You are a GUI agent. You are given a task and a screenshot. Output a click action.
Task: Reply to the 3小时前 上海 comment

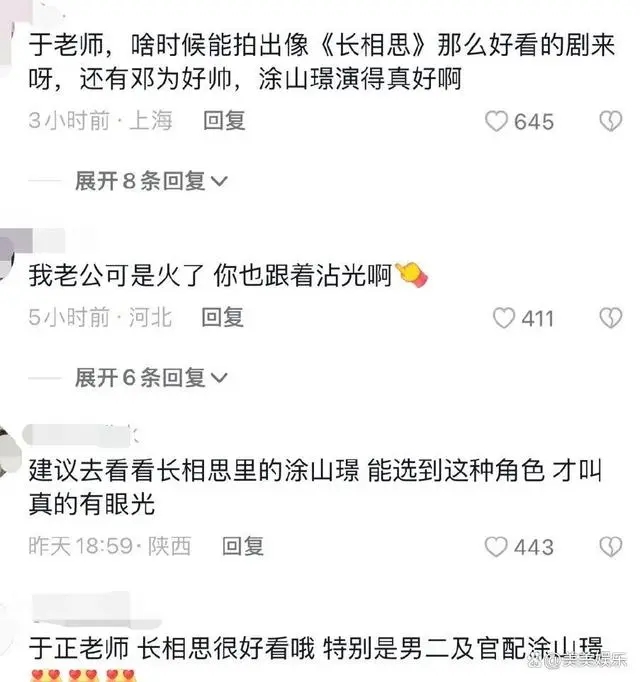(224, 121)
